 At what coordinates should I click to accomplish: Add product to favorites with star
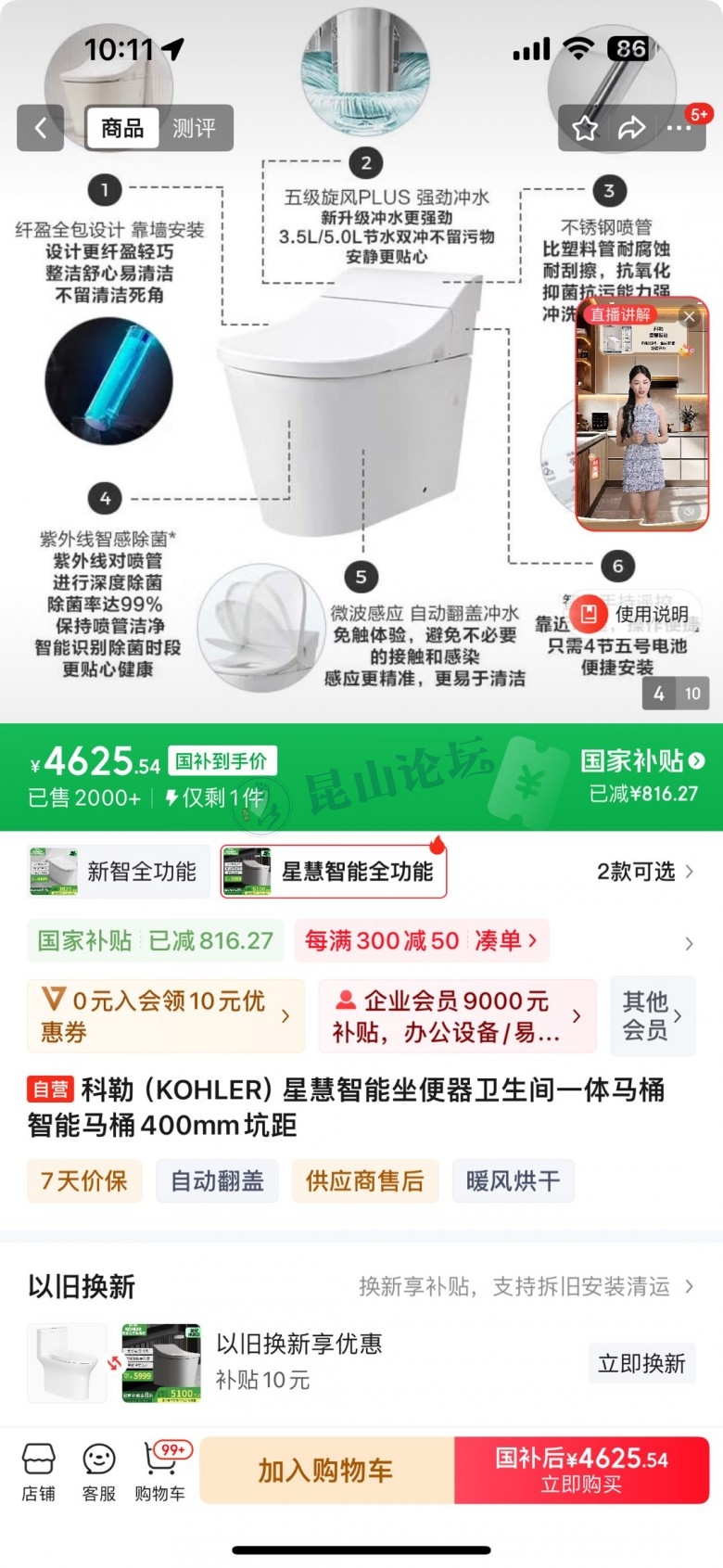point(585,128)
